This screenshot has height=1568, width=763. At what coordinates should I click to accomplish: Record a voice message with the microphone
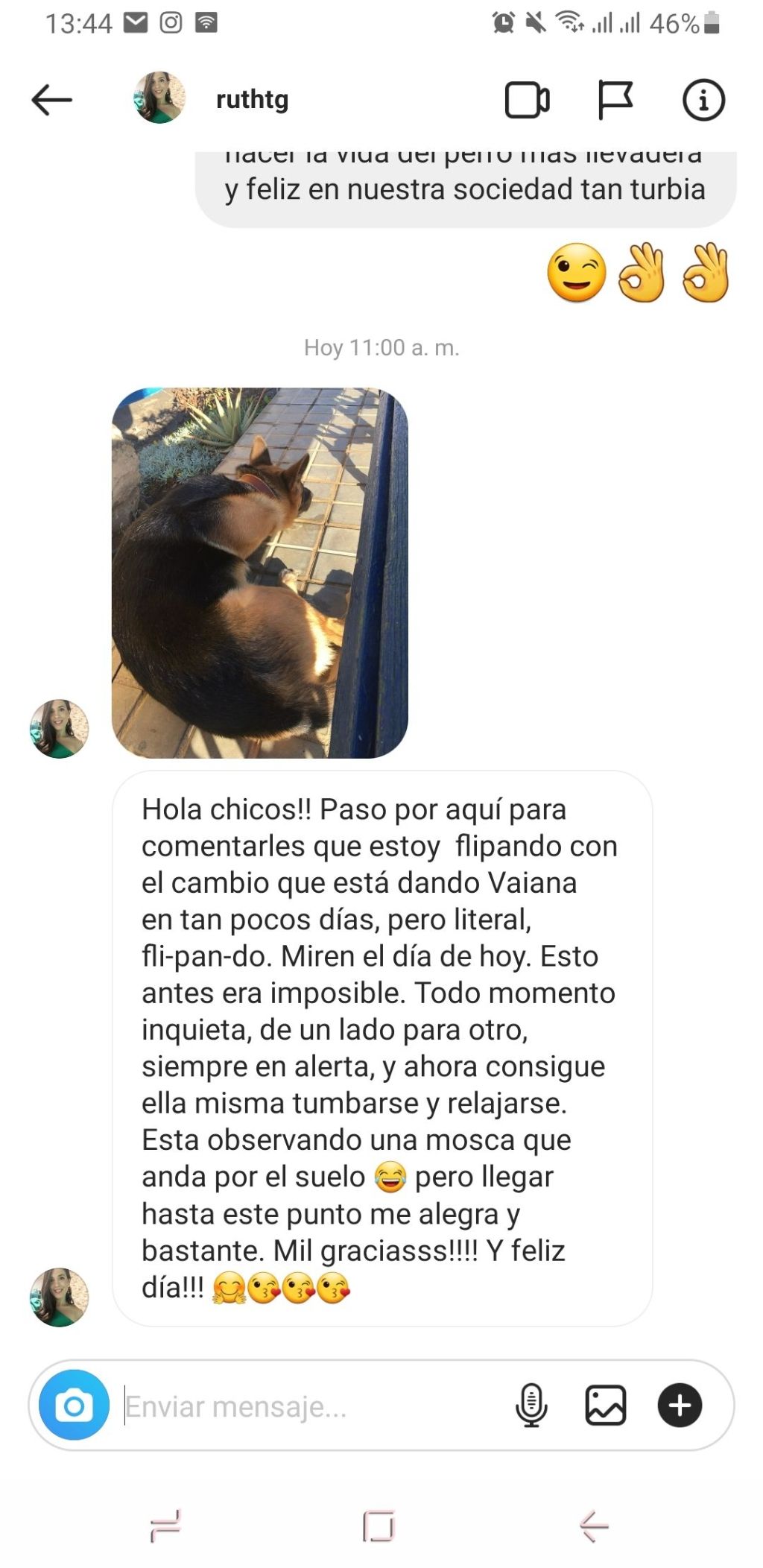pos(531,1406)
